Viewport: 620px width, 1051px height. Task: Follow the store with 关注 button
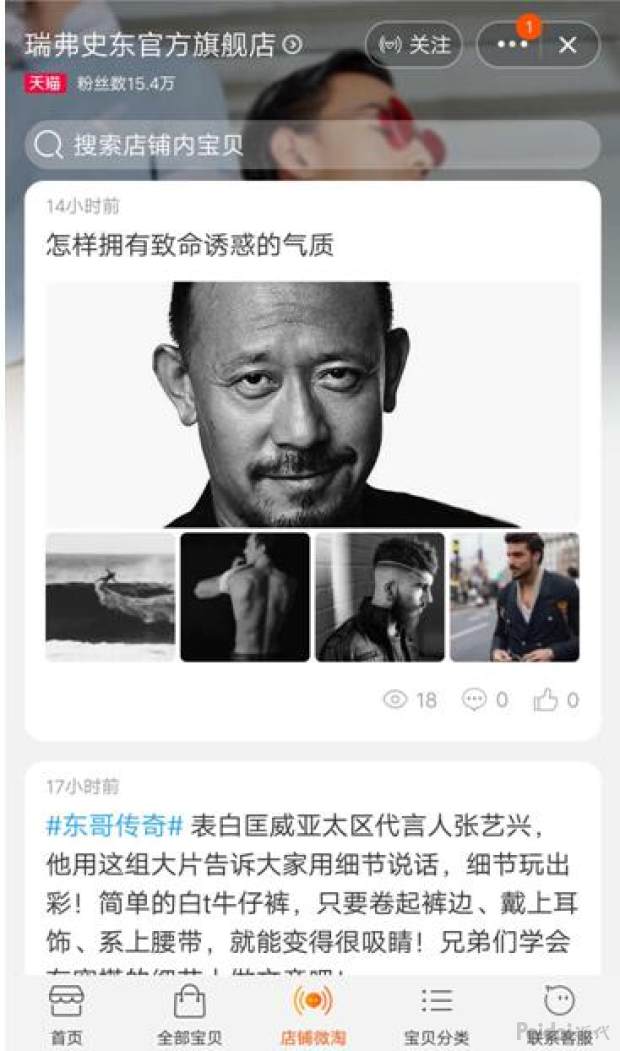[x=414, y=45]
